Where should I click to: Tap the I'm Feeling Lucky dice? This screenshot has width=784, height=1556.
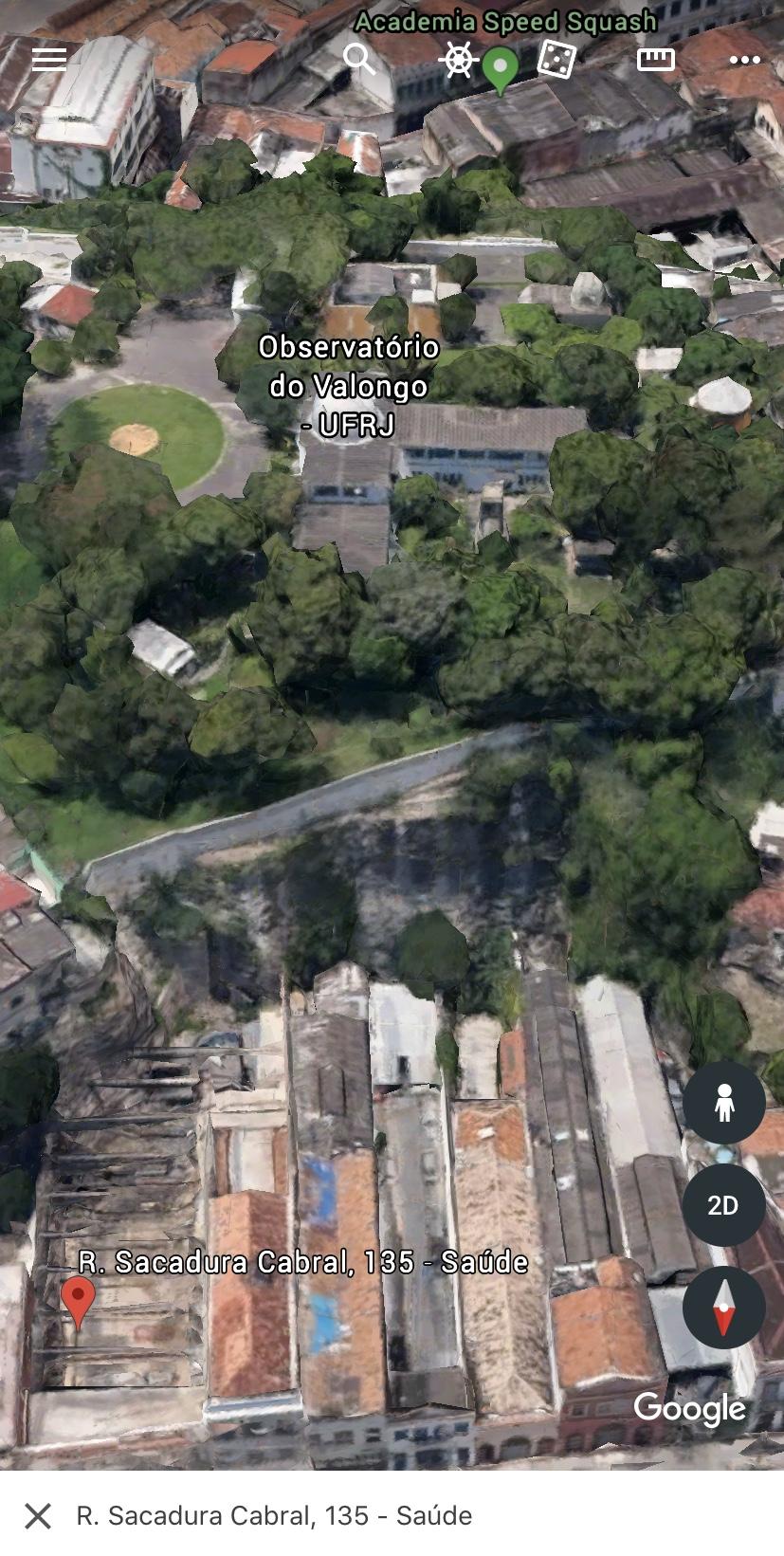(556, 60)
